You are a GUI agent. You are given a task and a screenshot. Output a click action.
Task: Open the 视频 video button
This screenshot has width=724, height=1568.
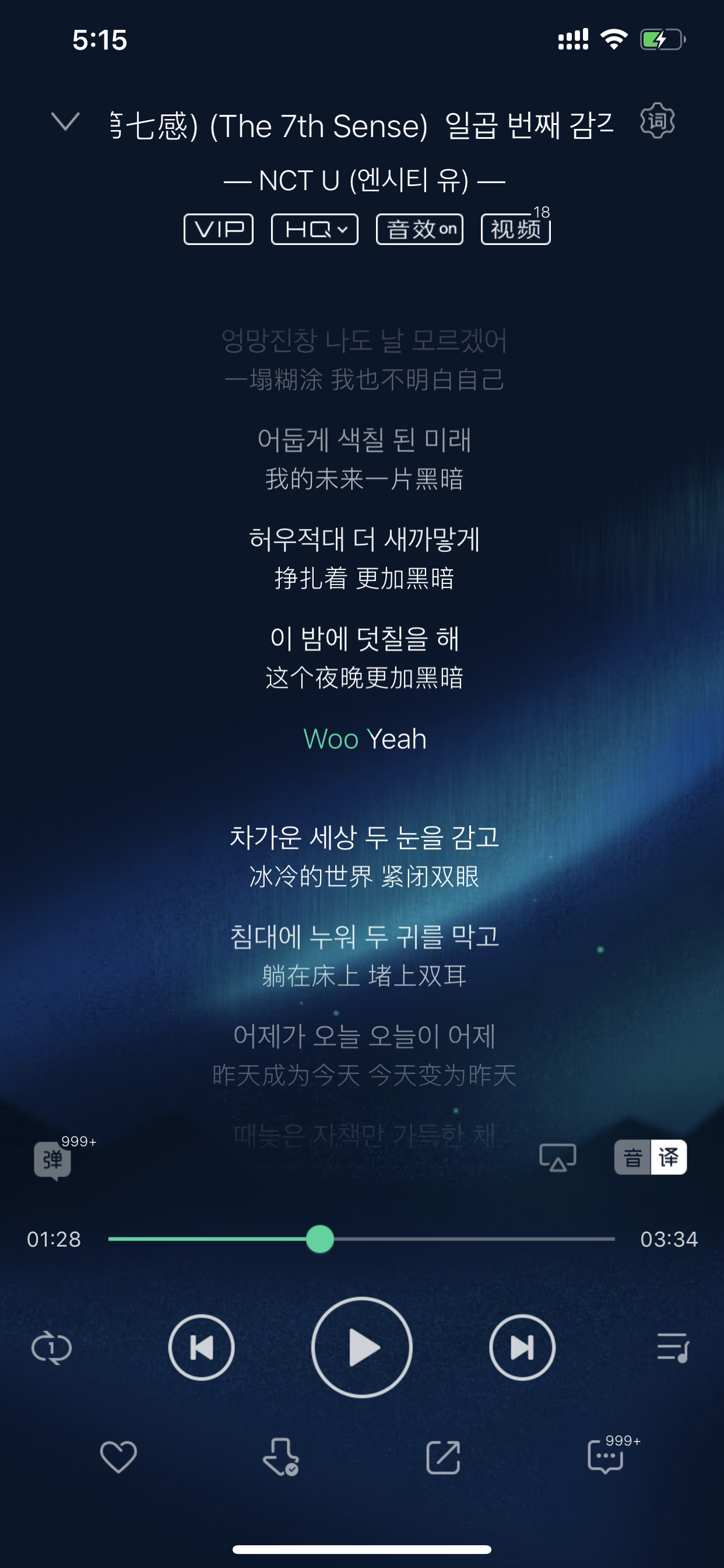point(515,229)
